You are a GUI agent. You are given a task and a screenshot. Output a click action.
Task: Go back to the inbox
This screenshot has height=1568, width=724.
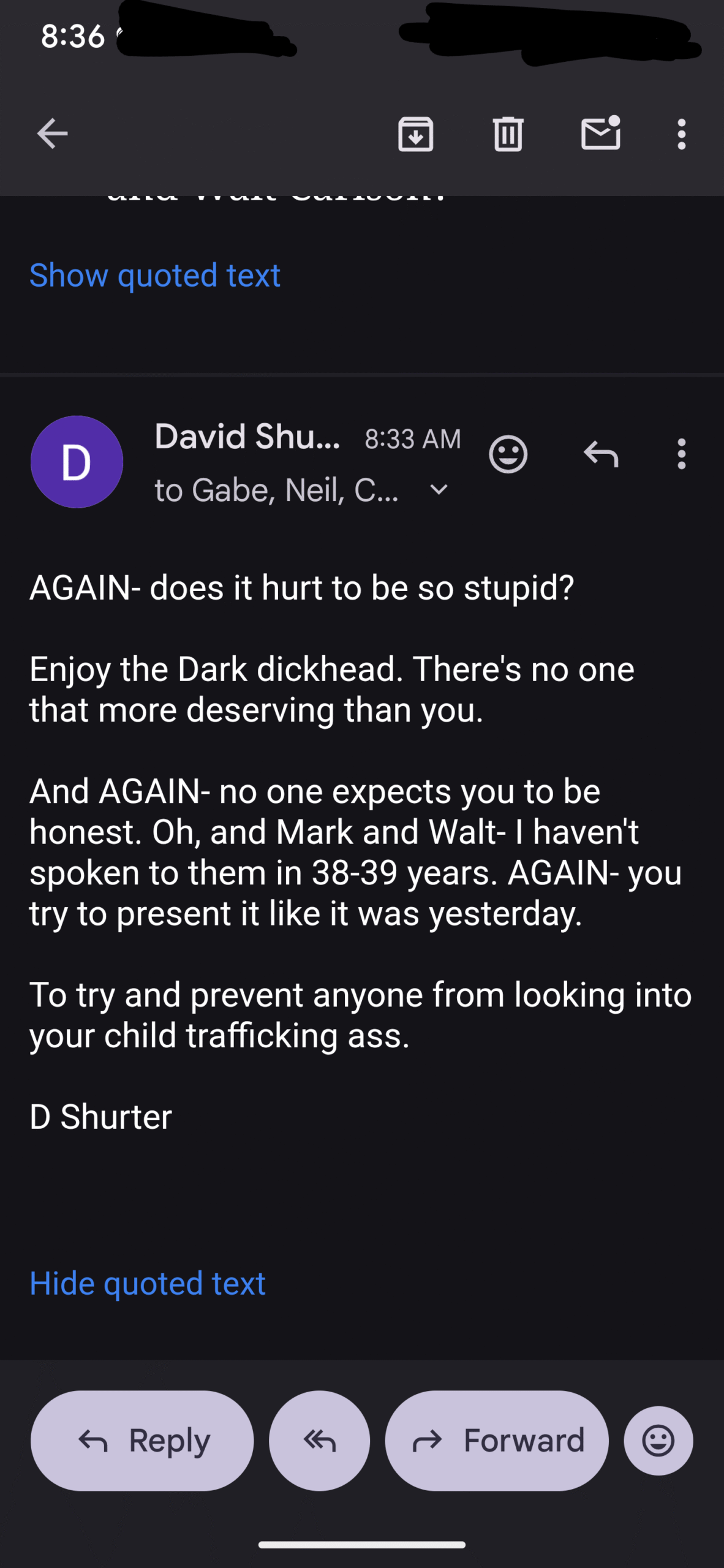pyautogui.click(x=52, y=134)
